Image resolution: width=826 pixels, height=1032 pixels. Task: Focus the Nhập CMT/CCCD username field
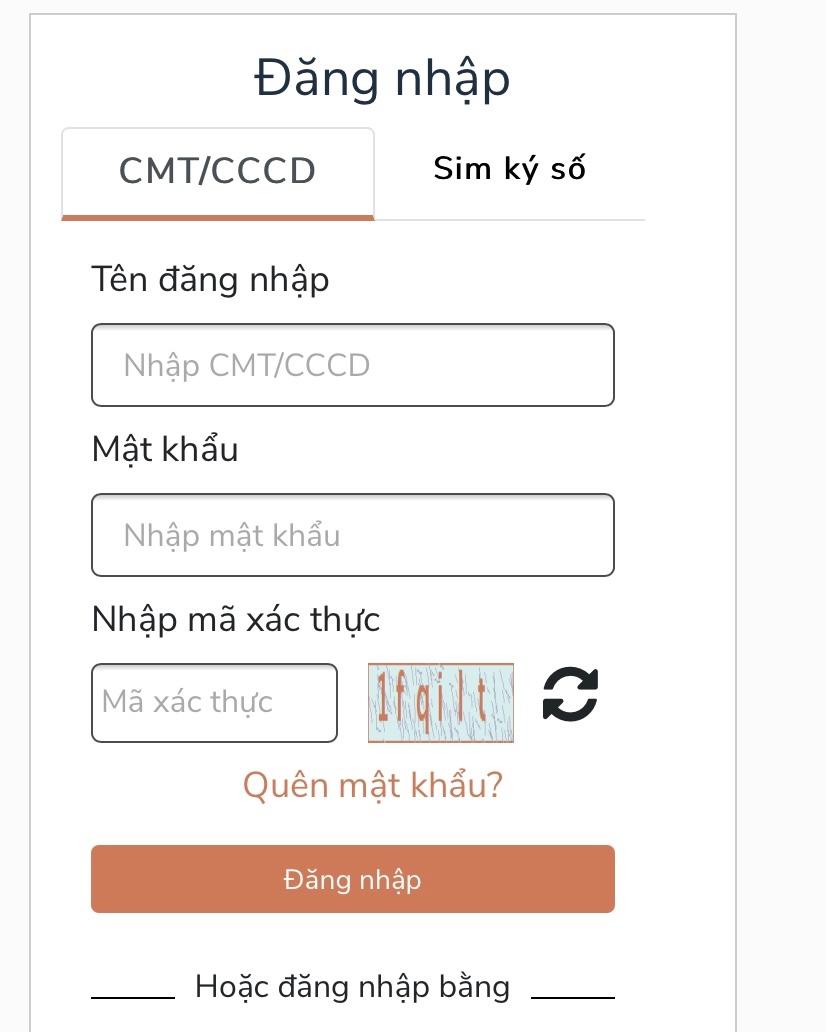pyautogui.click(x=352, y=365)
